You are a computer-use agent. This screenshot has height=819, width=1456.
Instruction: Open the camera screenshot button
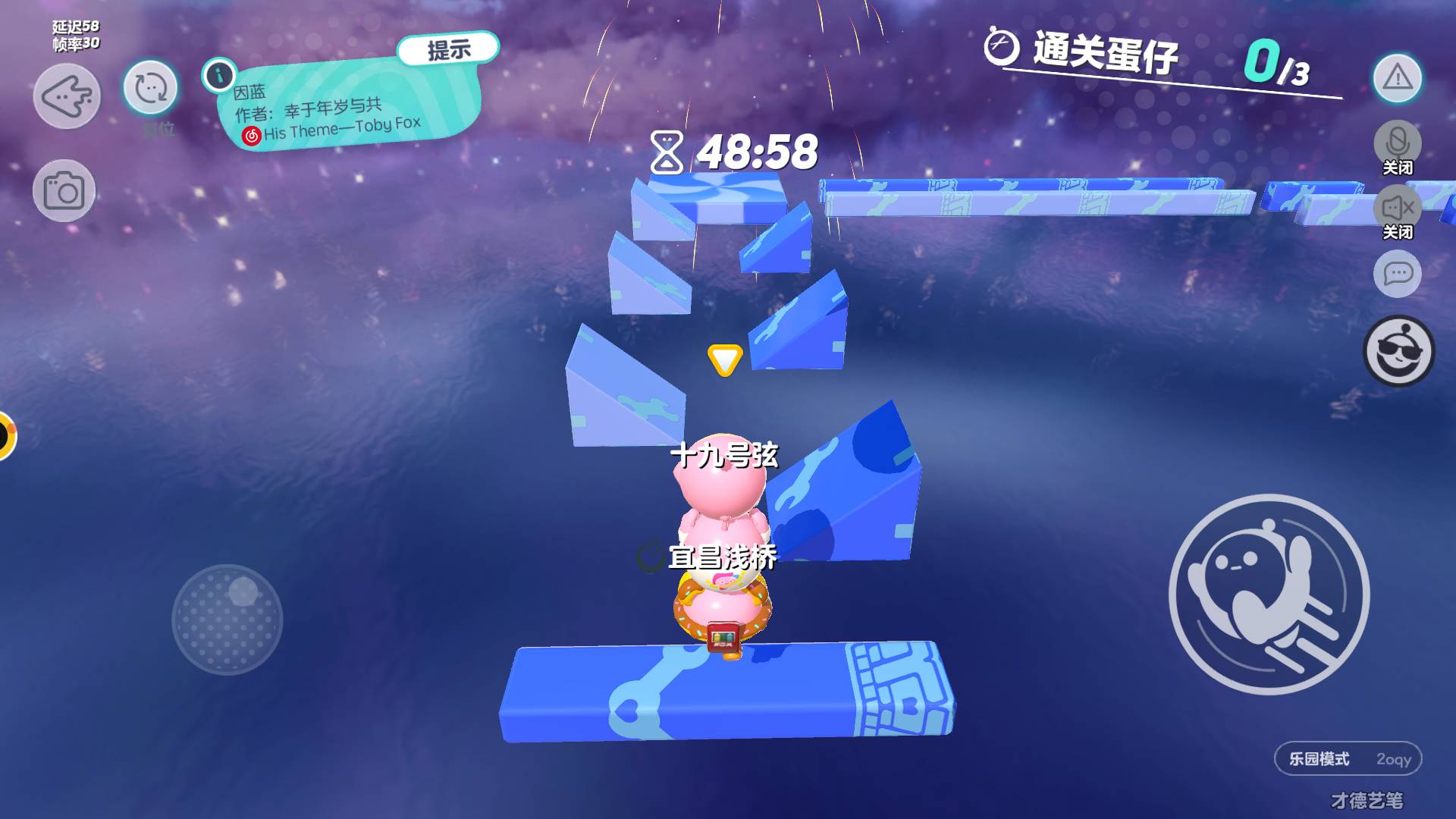(x=64, y=191)
